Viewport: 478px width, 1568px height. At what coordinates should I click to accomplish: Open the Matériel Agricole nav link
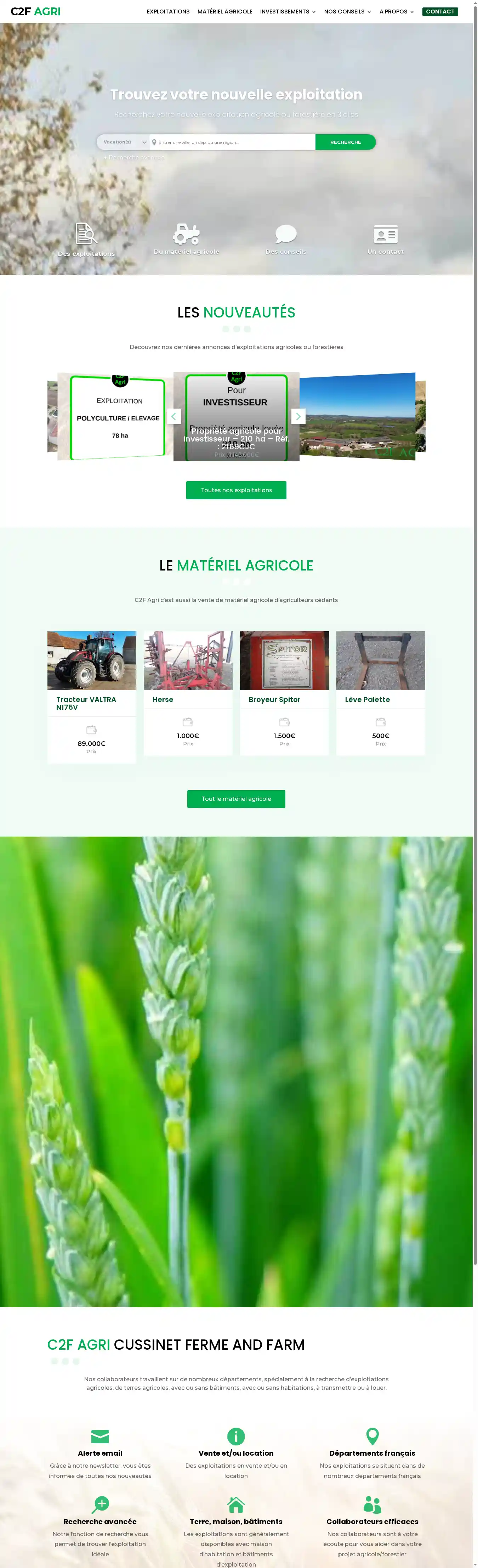pos(224,12)
